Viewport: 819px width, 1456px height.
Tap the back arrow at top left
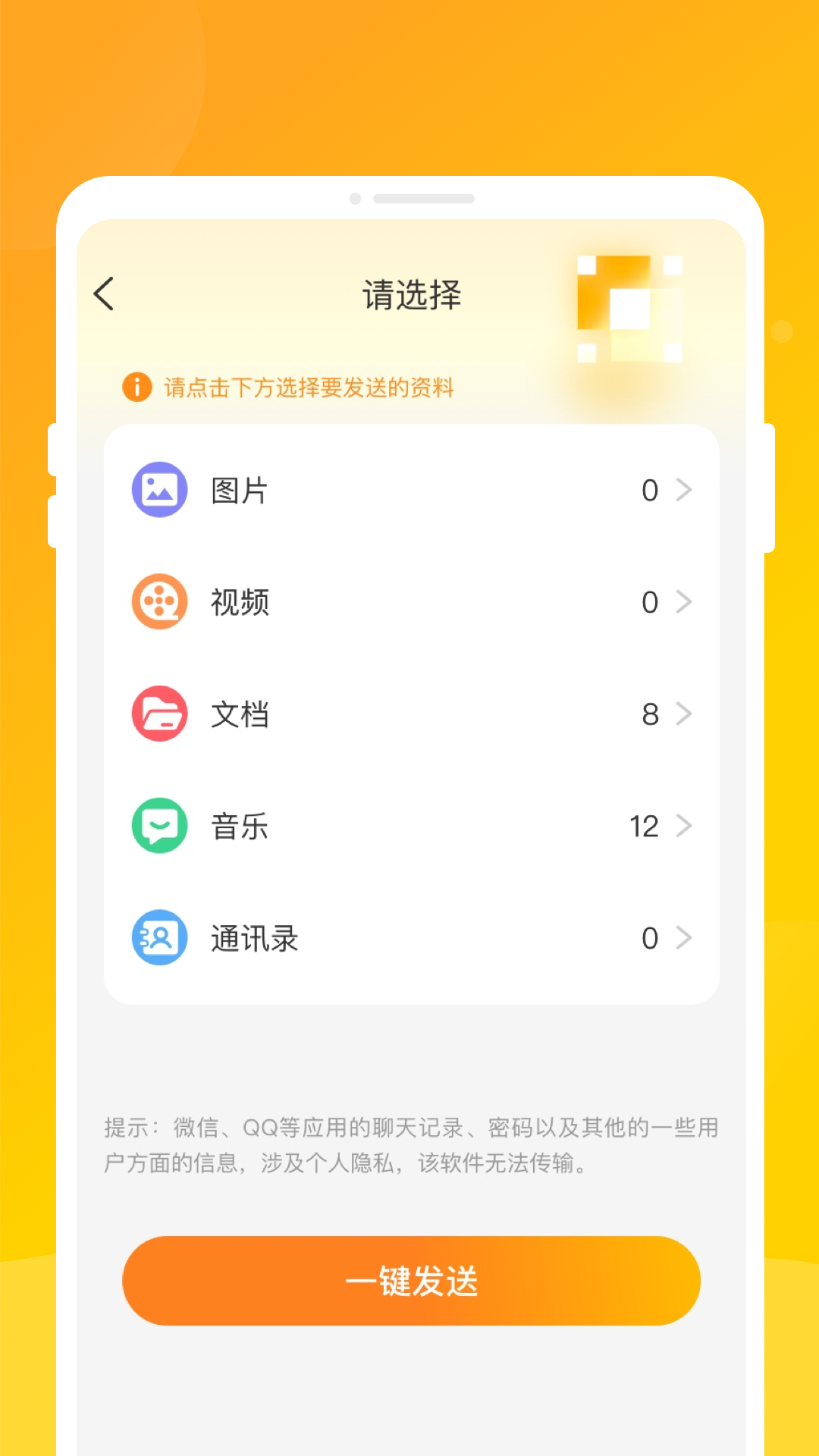click(x=104, y=294)
